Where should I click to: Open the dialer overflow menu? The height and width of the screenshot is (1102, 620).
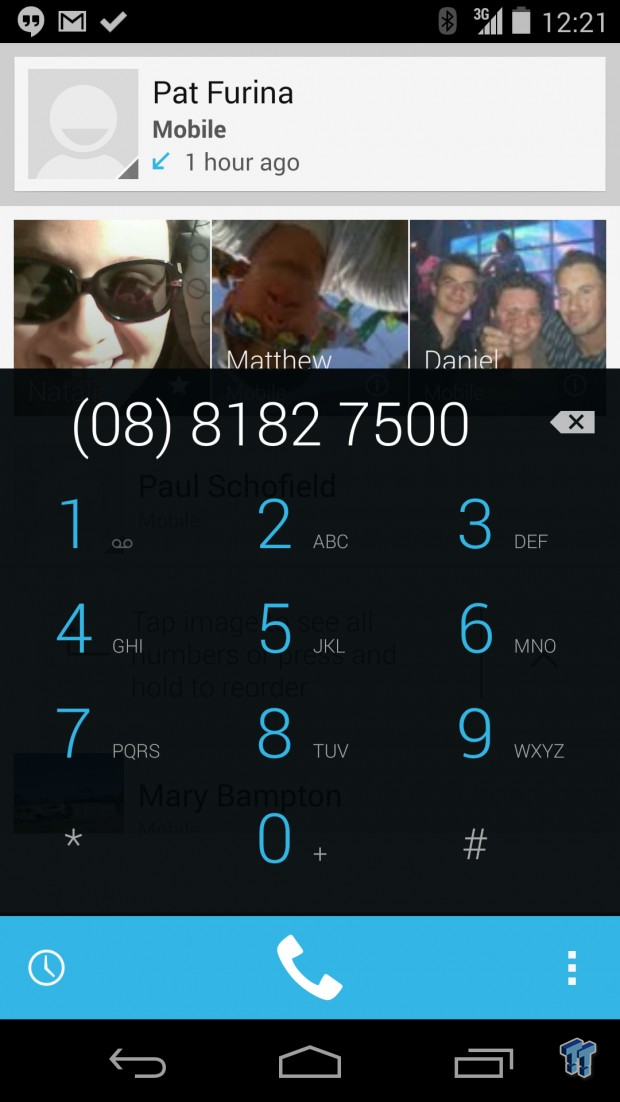pyautogui.click(x=571, y=967)
